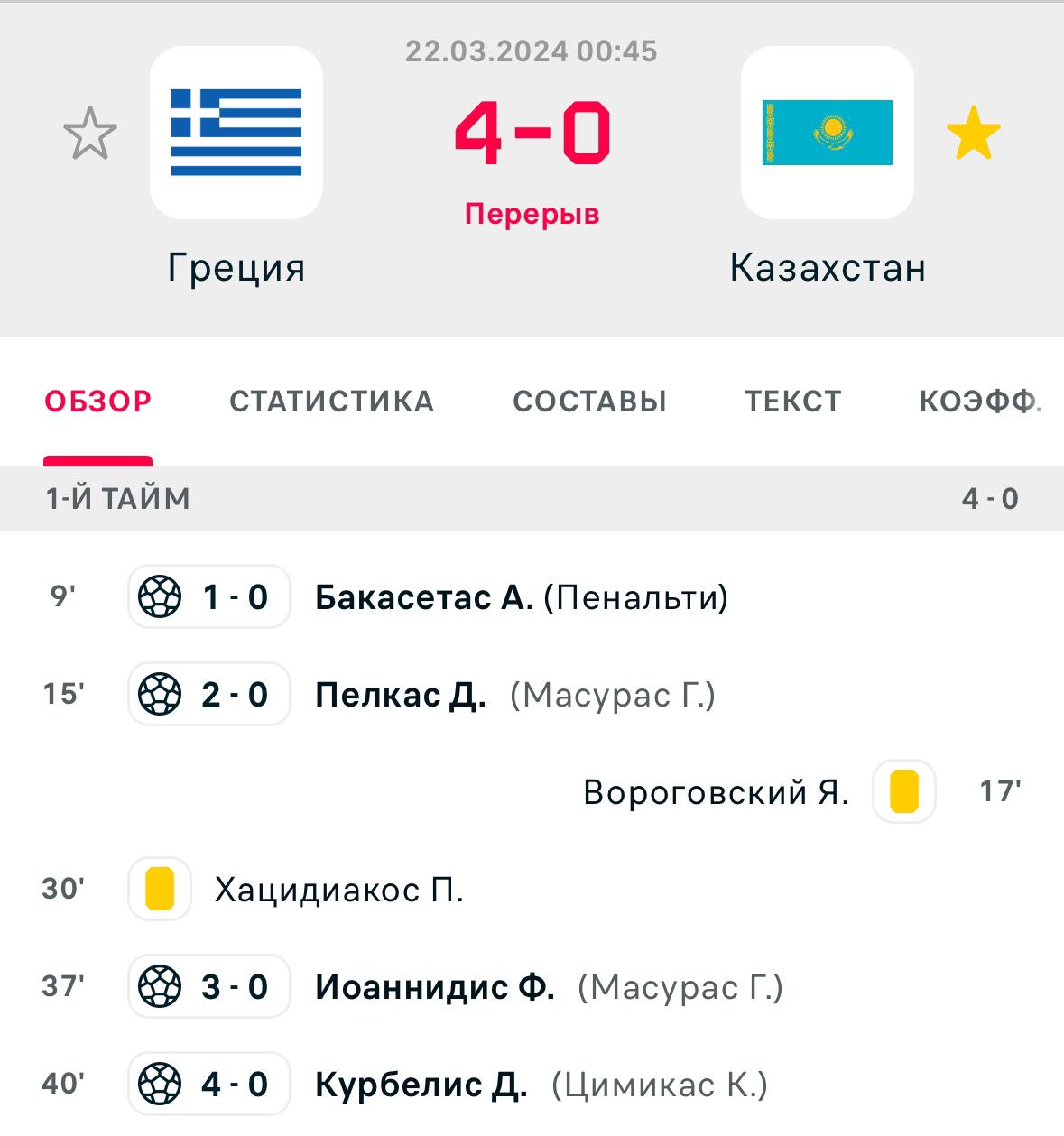Switch to the СТАТИСТИКА tab
The height and width of the screenshot is (1136, 1064).
coord(331,402)
